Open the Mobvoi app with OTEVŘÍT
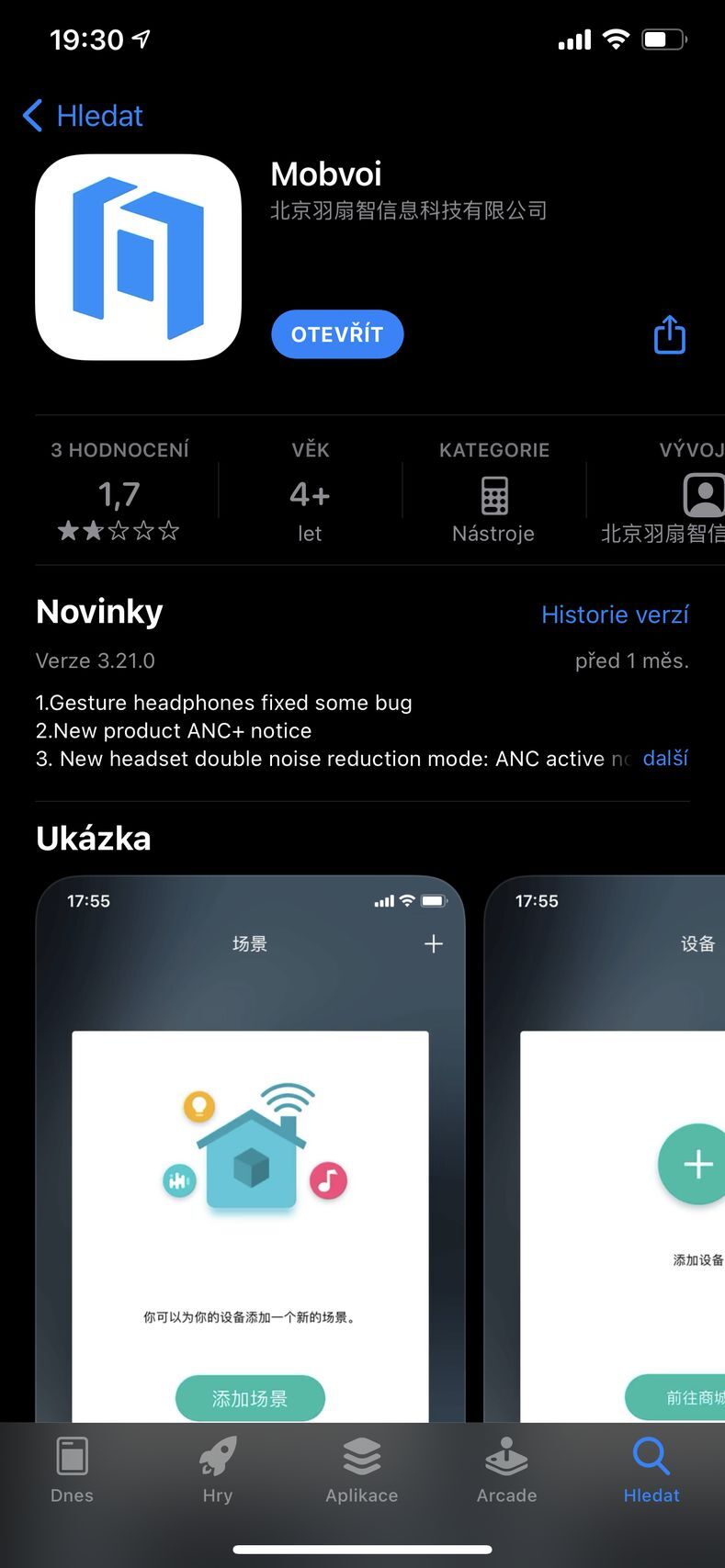Screen dimensions: 725x1568 (x=337, y=334)
